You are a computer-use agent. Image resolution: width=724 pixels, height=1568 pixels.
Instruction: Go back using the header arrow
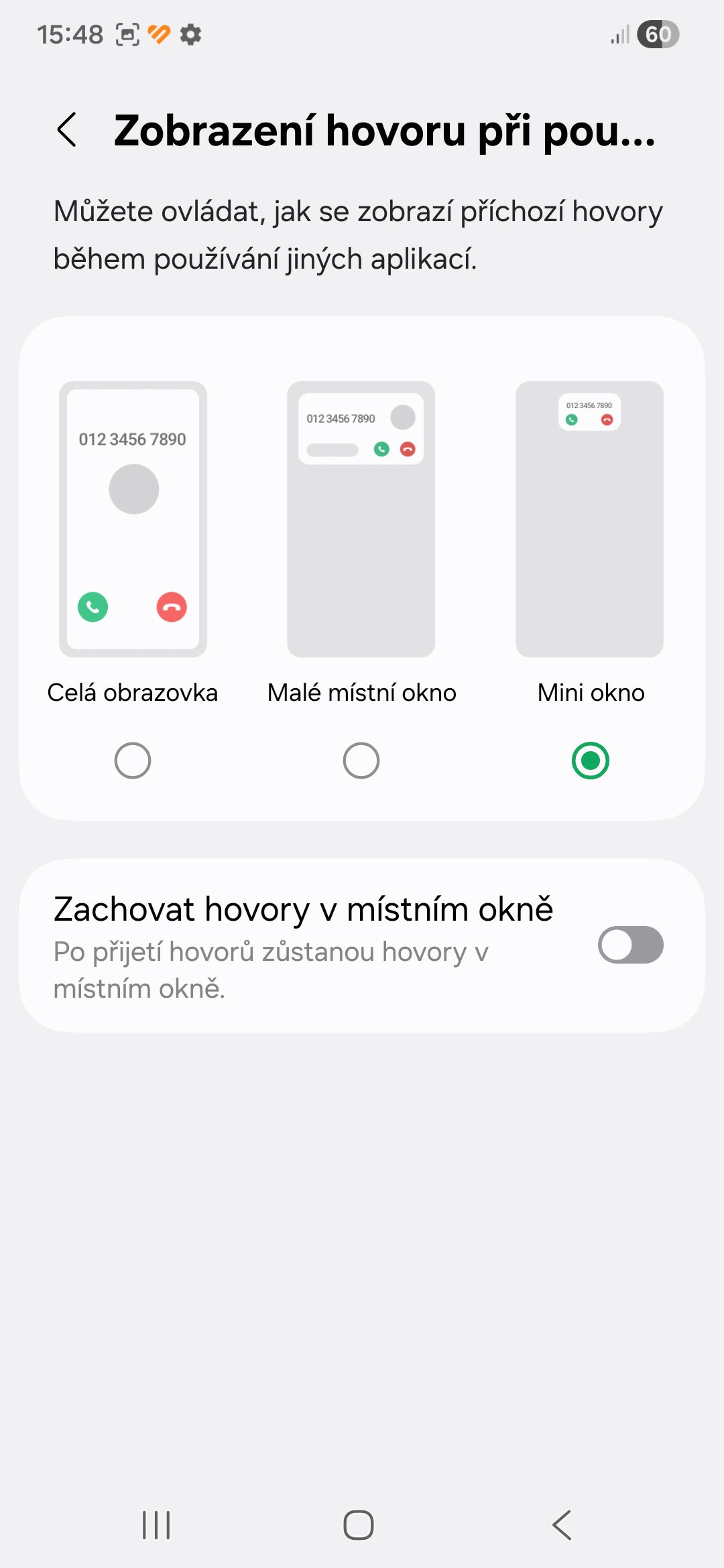(x=67, y=129)
